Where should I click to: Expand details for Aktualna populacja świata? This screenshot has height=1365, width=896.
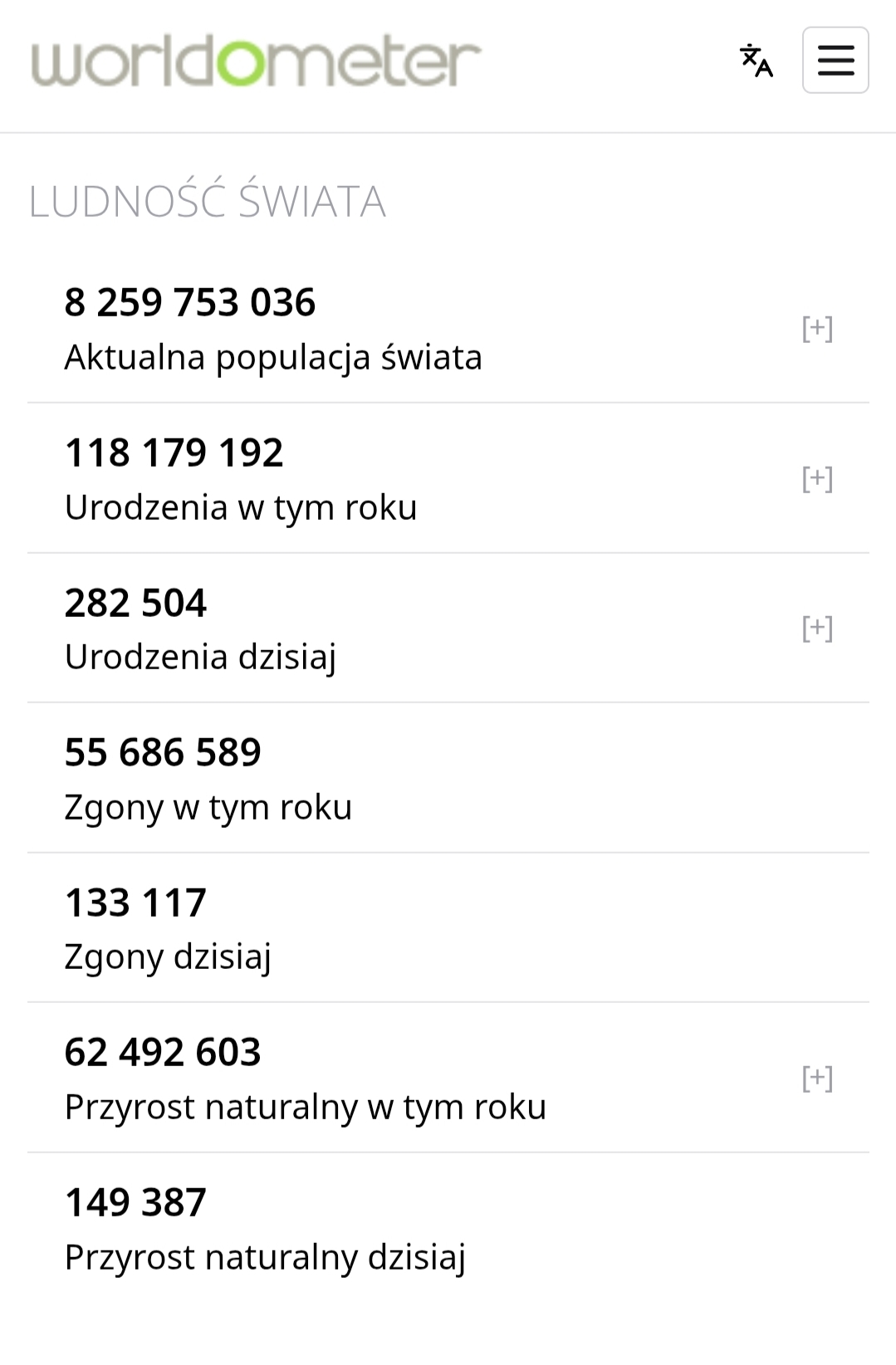[x=817, y=329]
